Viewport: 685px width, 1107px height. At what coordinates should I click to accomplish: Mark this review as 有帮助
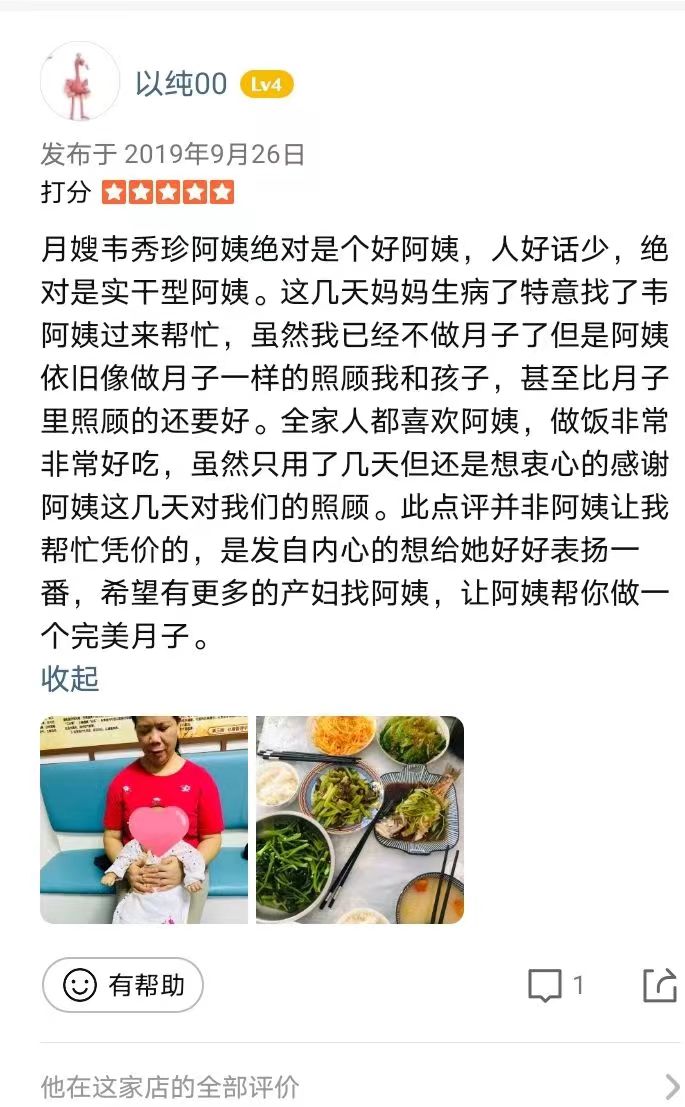[x=123, y=985]
